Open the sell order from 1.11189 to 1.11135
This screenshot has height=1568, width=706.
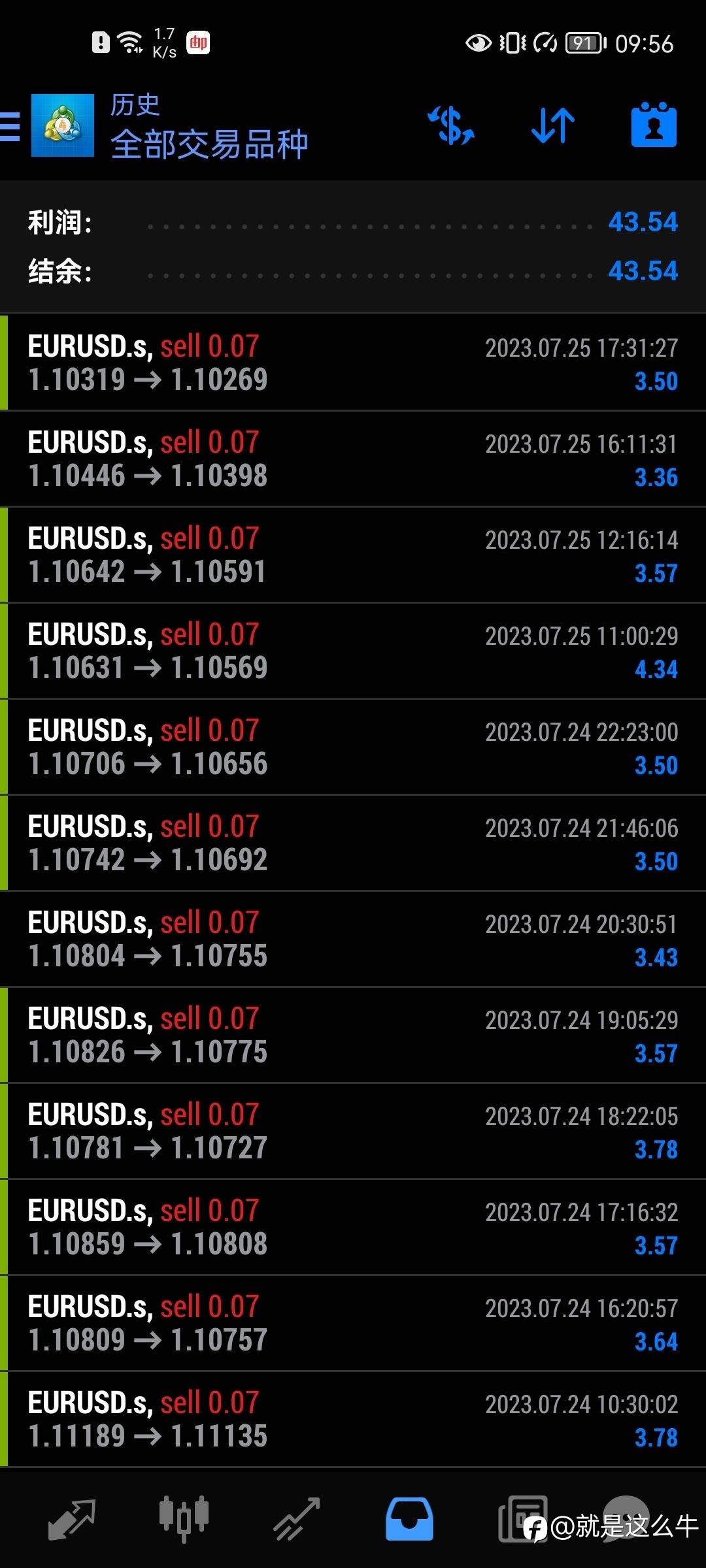[353, 1419]
